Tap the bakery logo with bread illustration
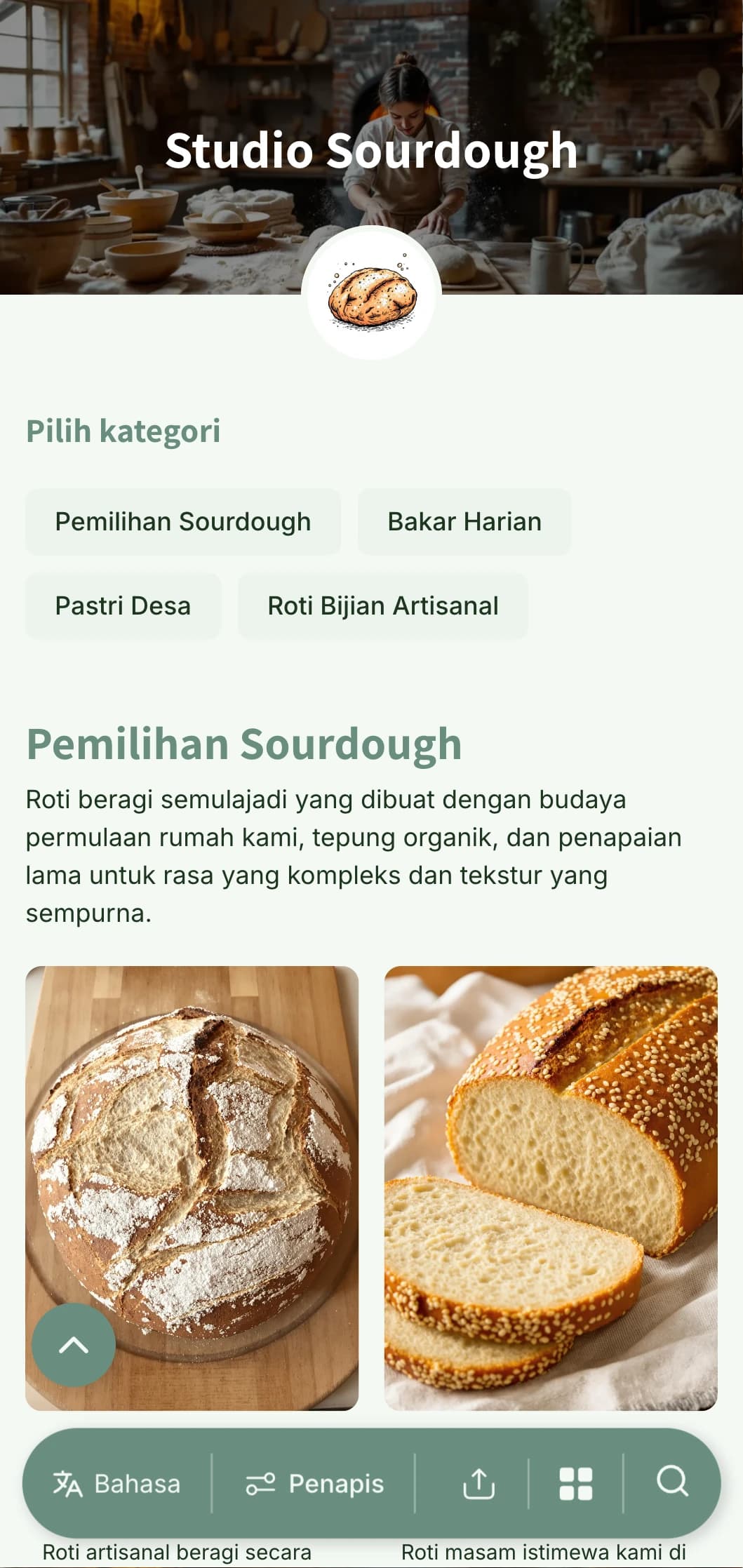The width and height of the screenshot is (743, 1568). tap(371, 293)
